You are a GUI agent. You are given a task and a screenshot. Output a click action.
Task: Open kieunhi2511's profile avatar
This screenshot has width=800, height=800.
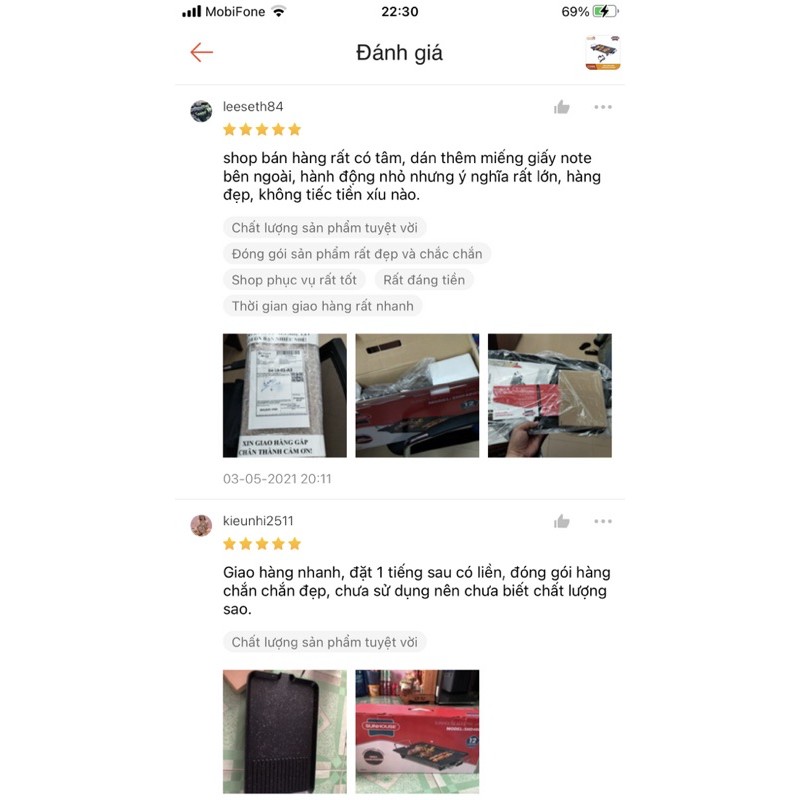201,525
